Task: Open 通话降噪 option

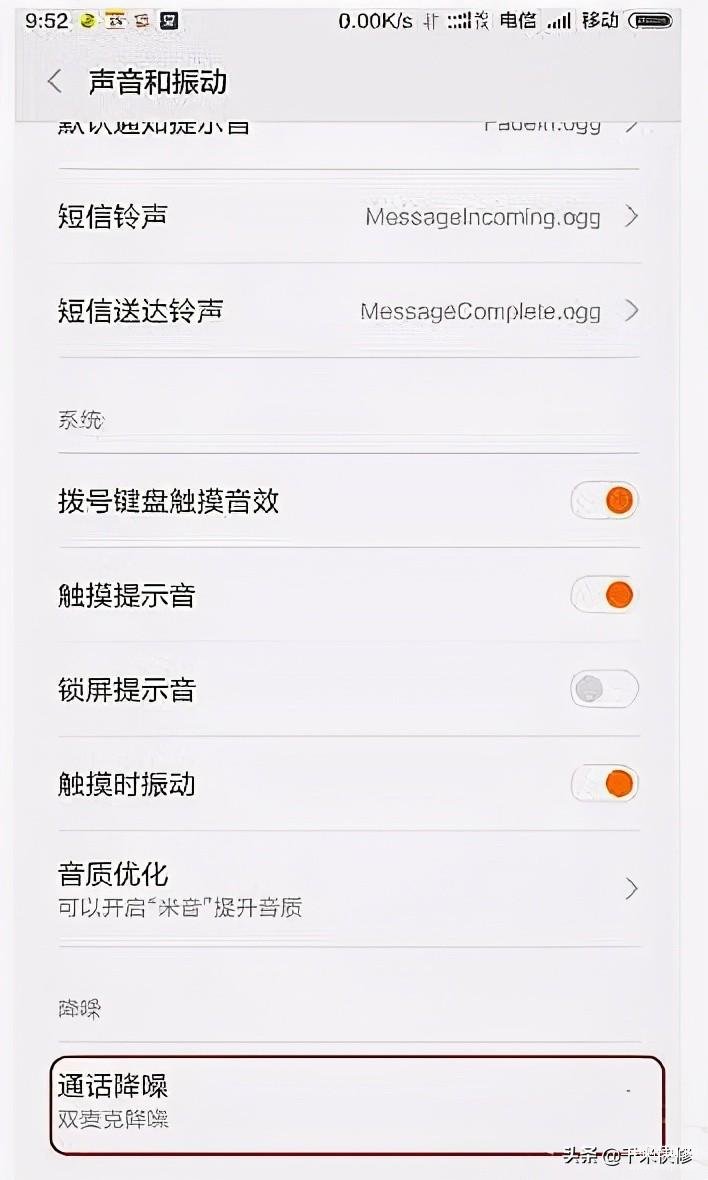Action: (x=357, y=1103)
